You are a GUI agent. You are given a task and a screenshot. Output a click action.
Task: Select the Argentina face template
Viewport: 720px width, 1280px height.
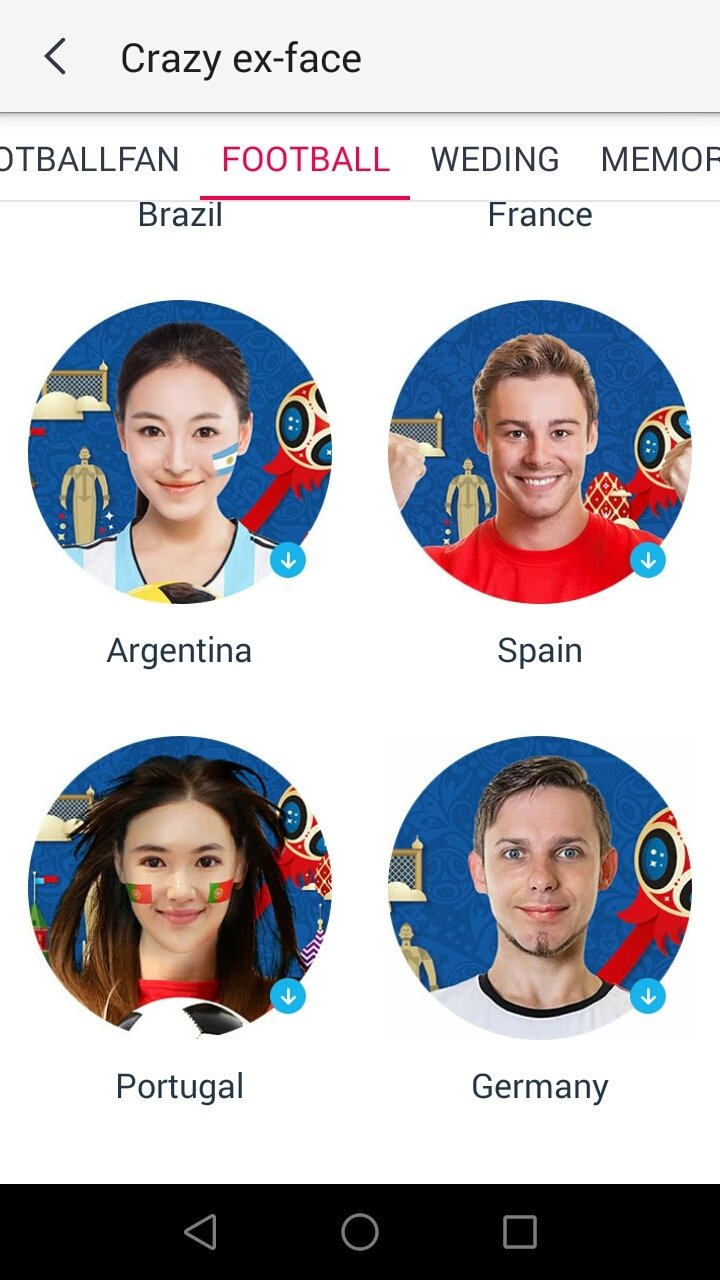click(180, 452)
